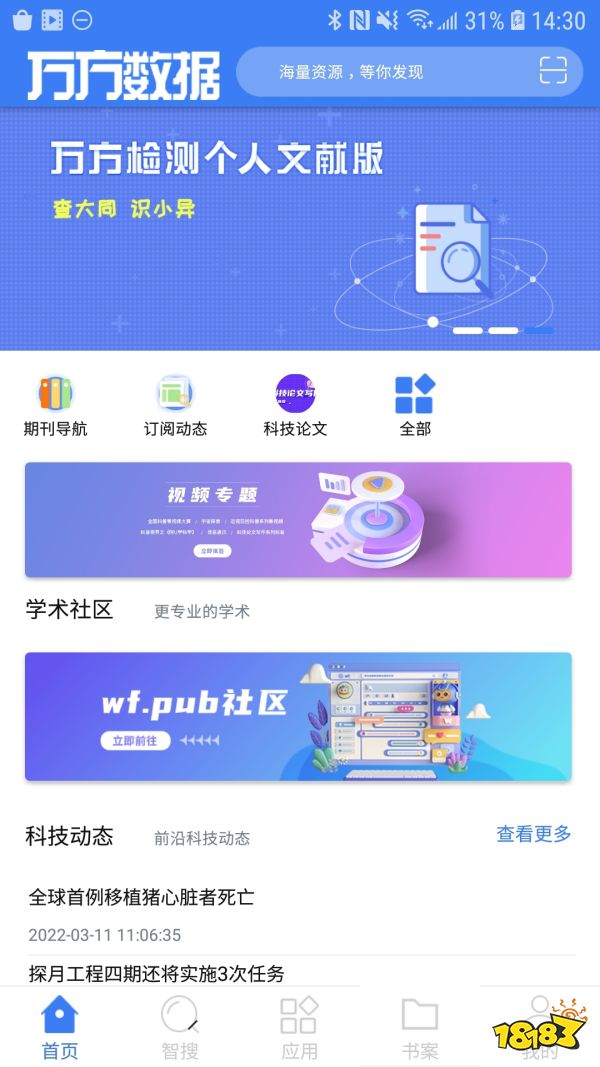Switch to the 书案 tab
This screenshot has height=1067, width=600.
tap(420, 1028)
